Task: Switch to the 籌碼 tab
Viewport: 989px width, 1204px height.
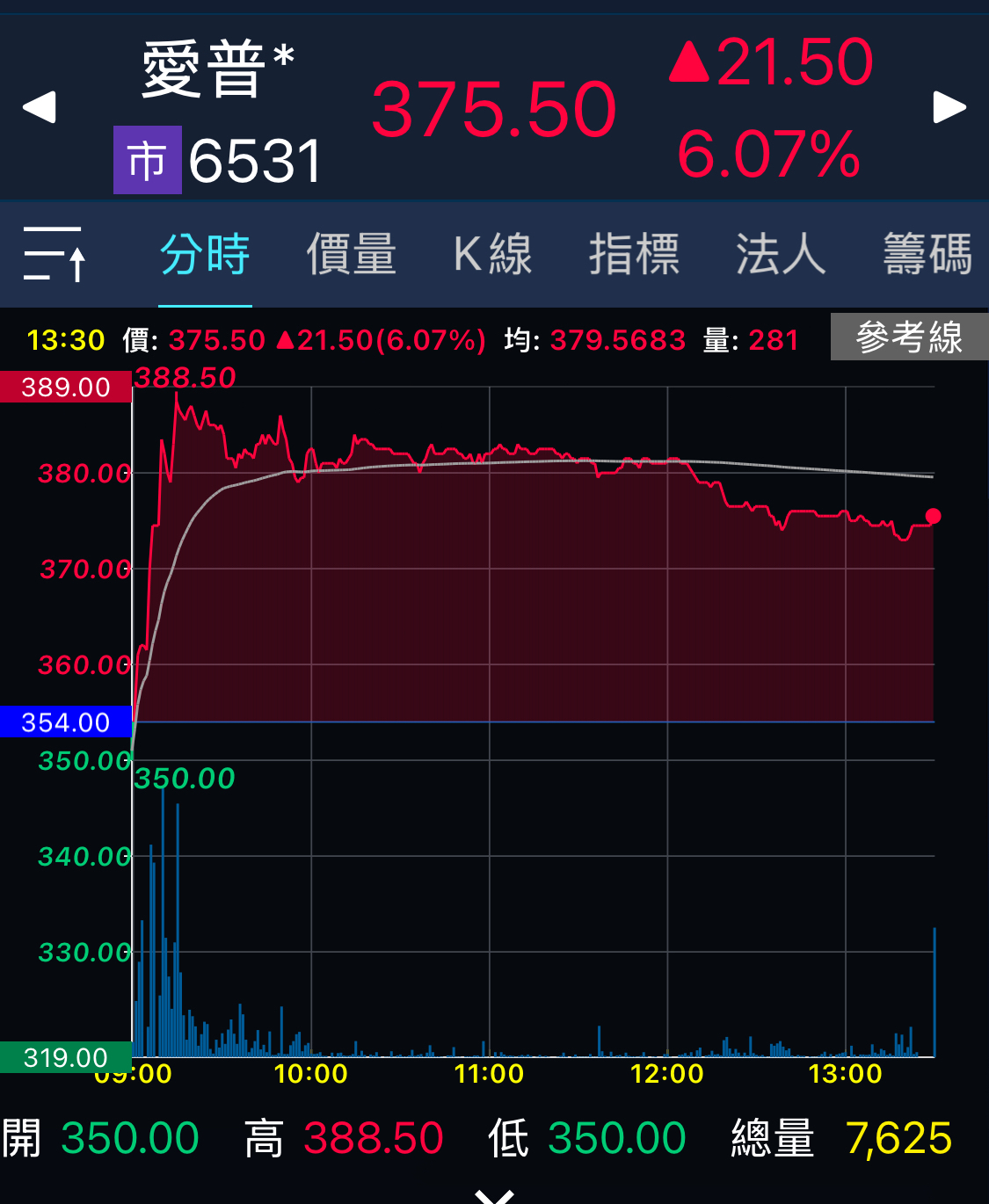Action: pos(927,254)
